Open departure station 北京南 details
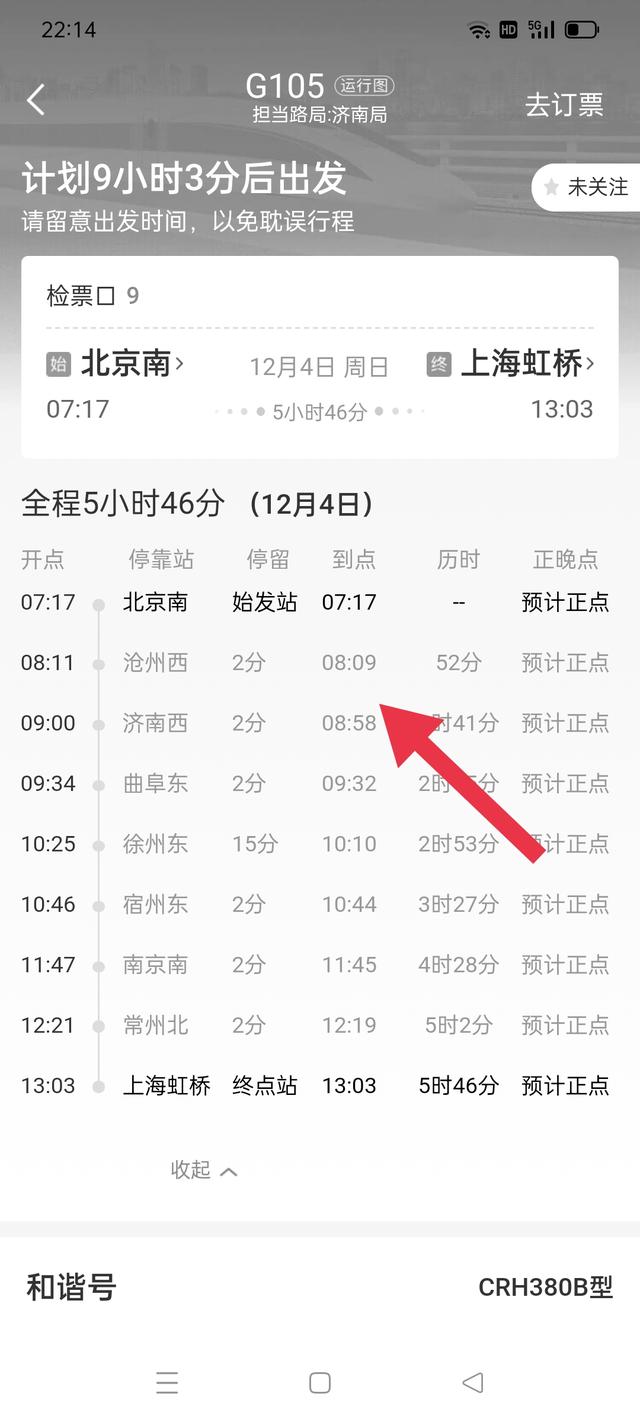The image size is (640, 1422). tap(130, 363)
